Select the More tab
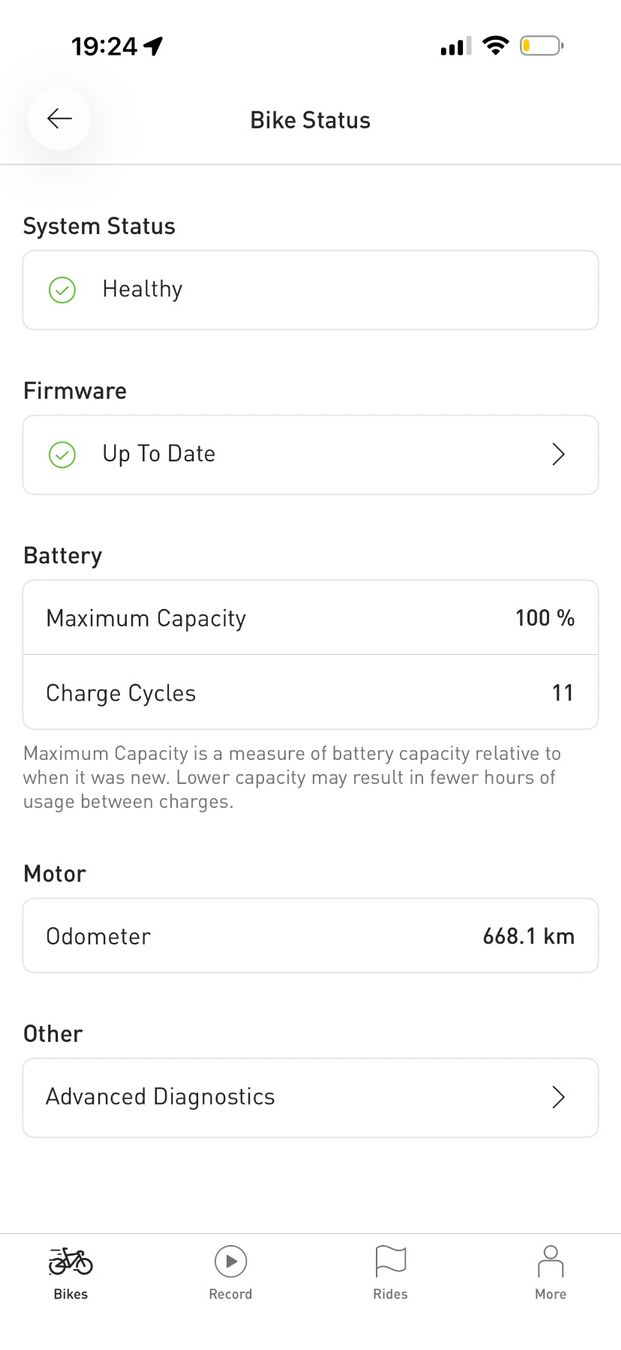The image size is (621, 1350). pyautogui.click(x=550, y=1273)
